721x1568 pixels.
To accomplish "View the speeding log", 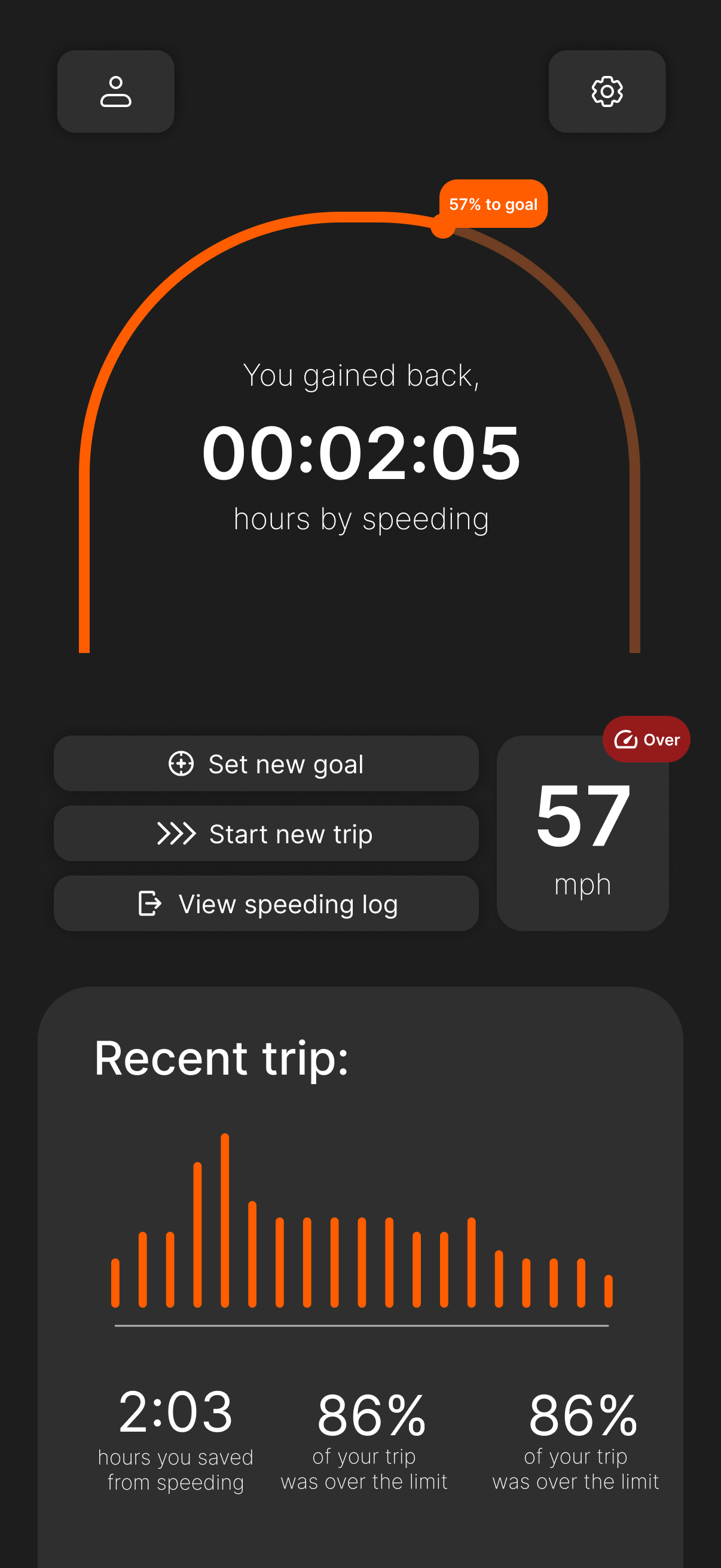I will (266, 903).
